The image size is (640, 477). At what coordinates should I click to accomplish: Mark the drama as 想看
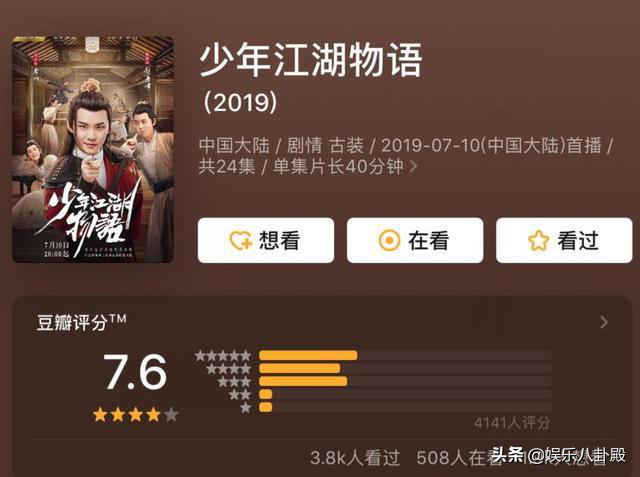tap(265, 241)
